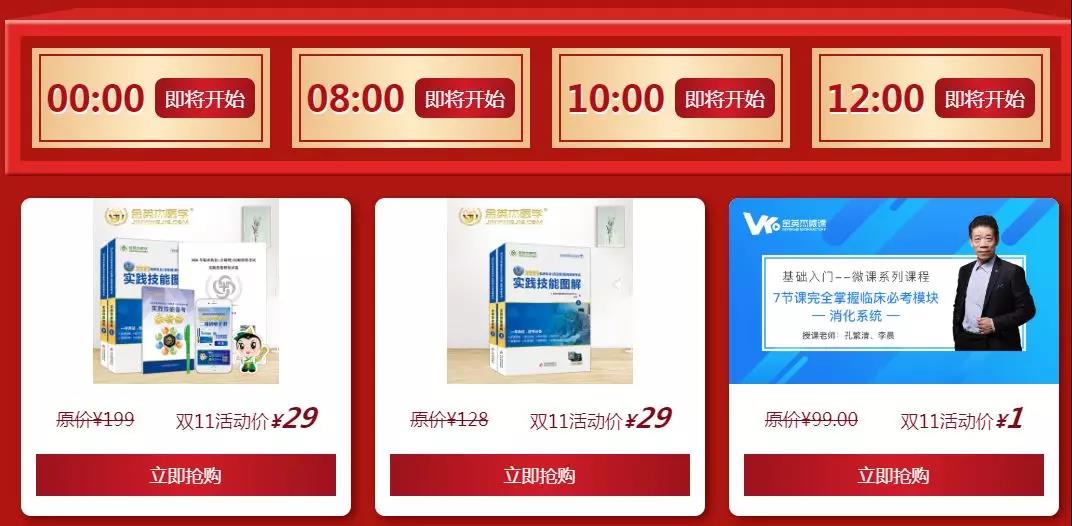Select the 00:00 time slot tab
Screen dimensions: 1072x526
click(151, 98)
